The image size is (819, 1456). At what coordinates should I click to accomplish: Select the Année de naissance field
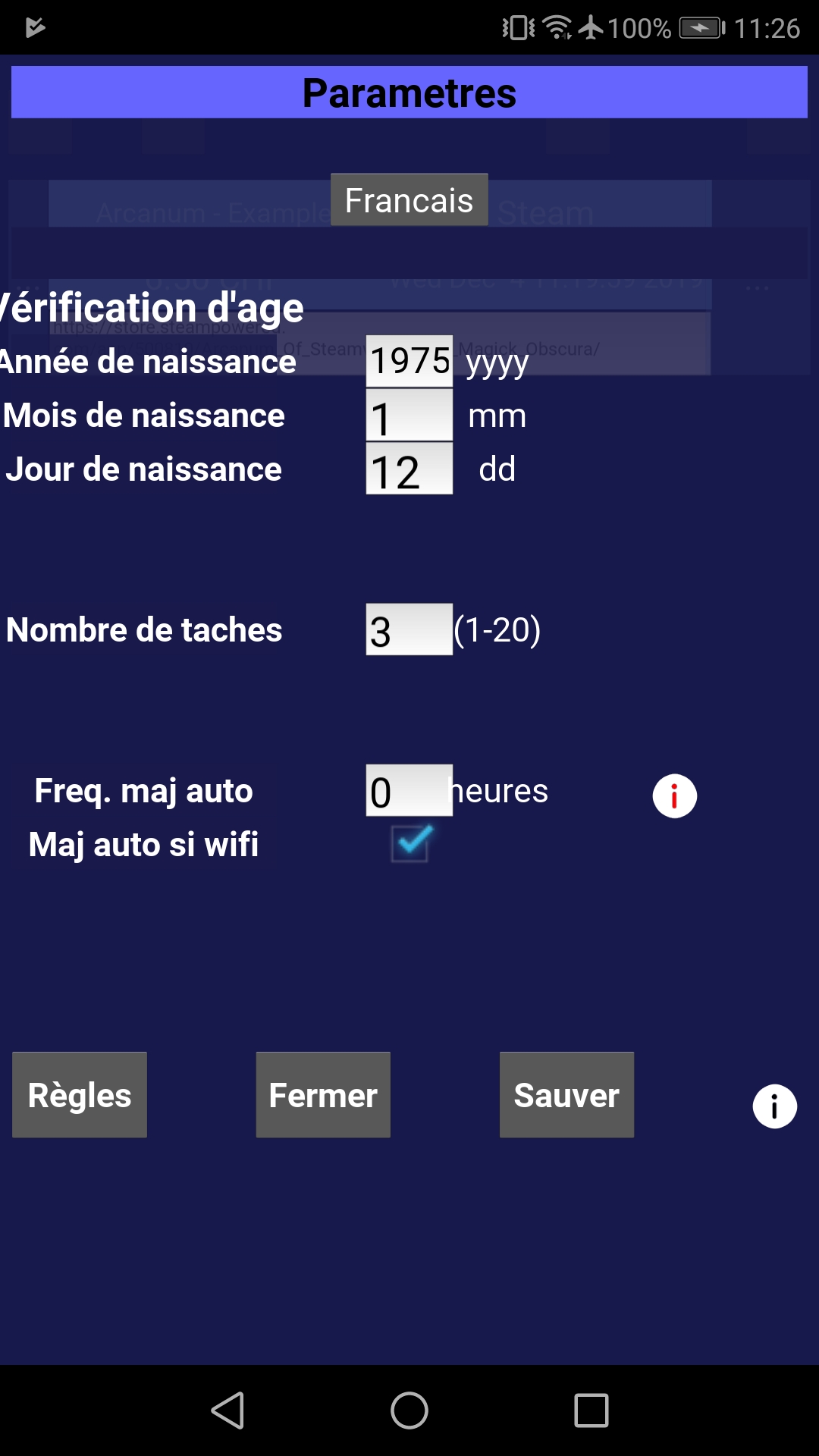click(409, 362)
